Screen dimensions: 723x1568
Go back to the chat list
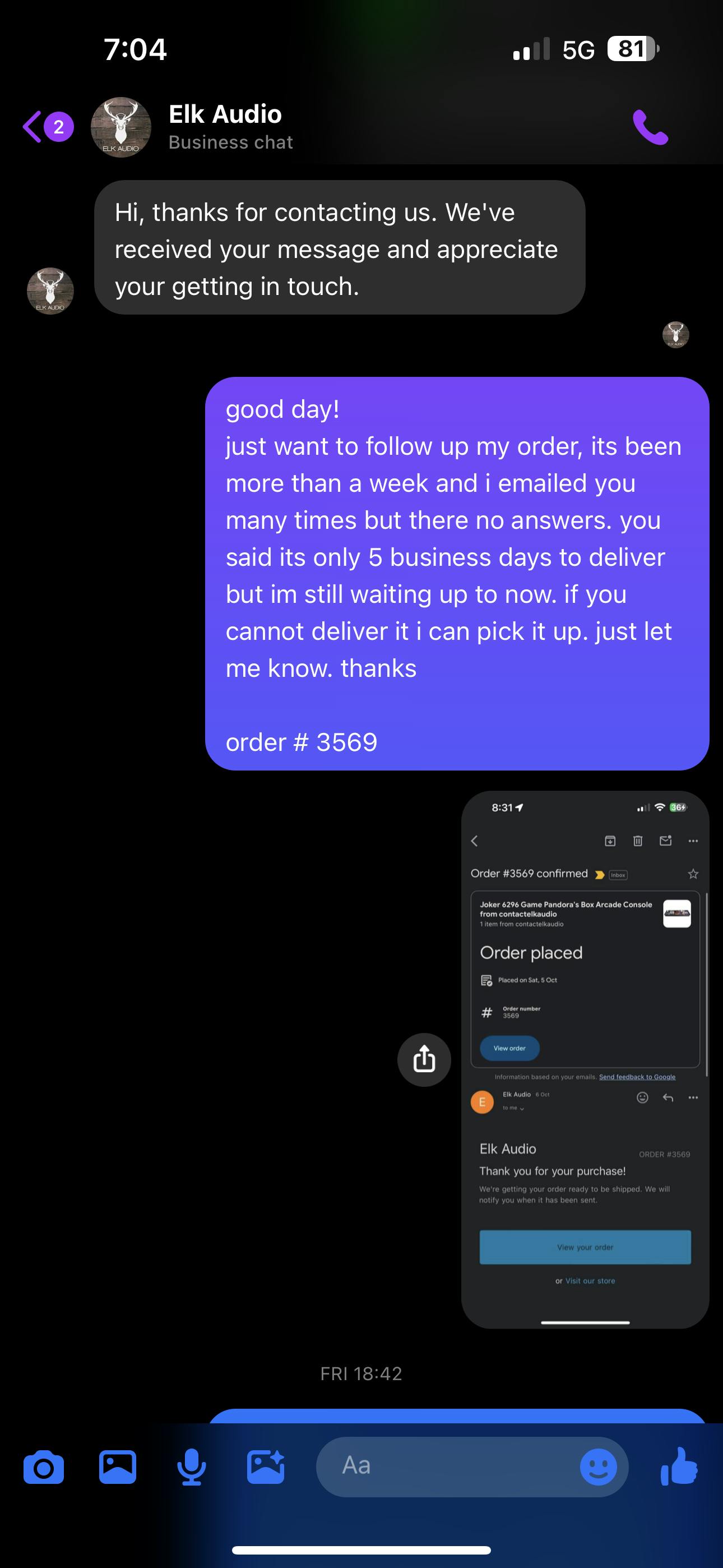pos(34,127)
